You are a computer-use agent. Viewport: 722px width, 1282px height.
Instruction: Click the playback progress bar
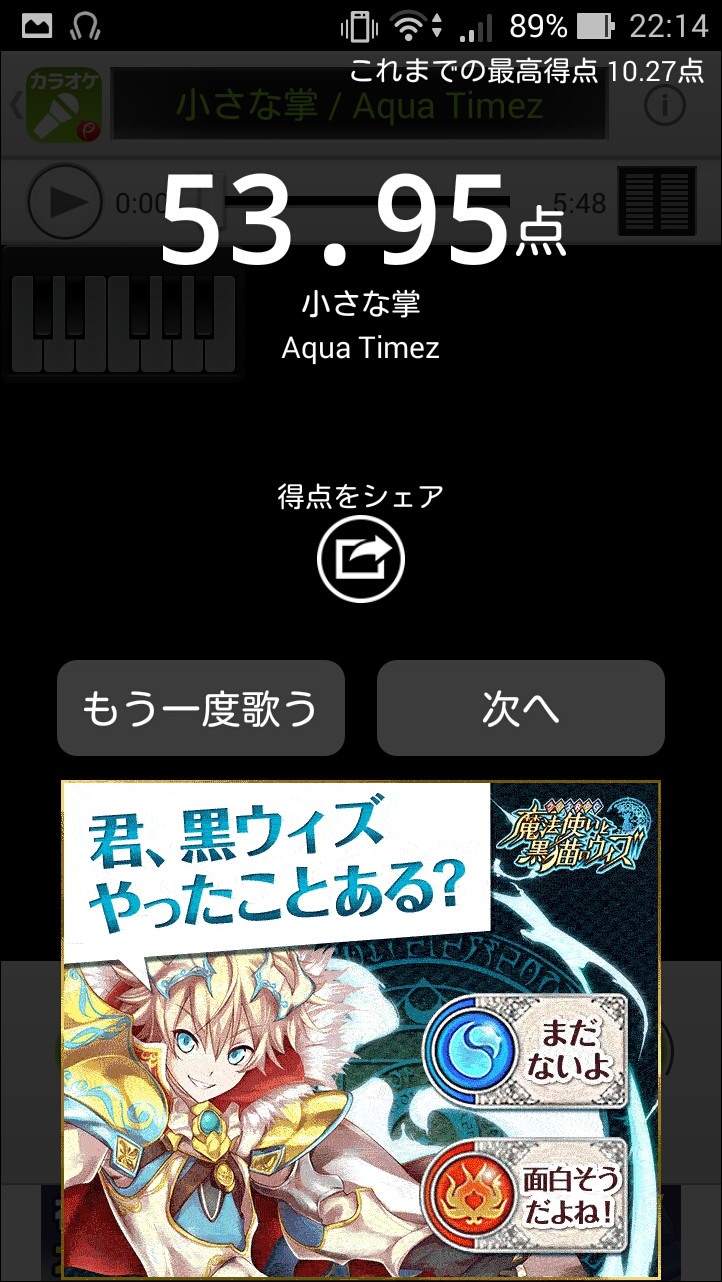tap(400, 201)
